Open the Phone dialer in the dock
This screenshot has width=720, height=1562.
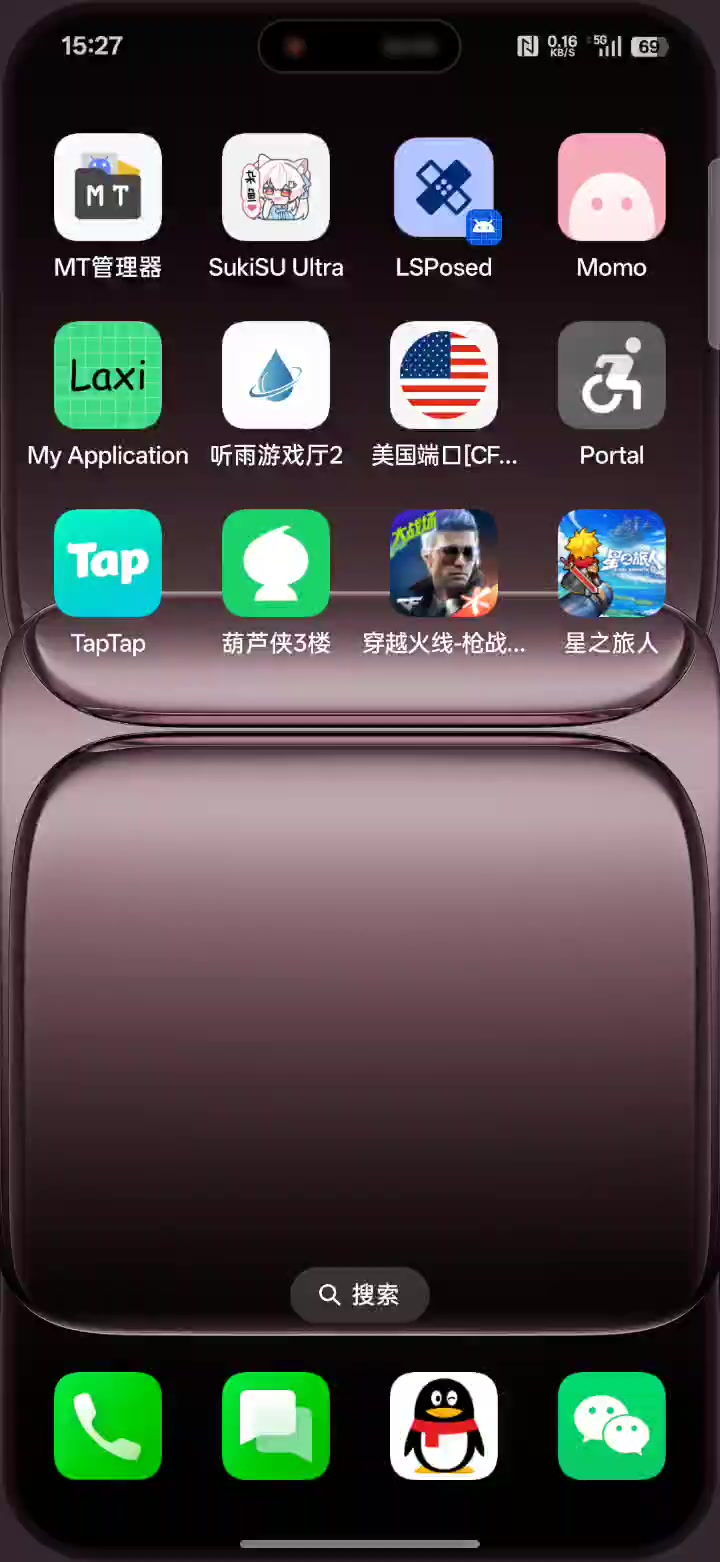108,1426
